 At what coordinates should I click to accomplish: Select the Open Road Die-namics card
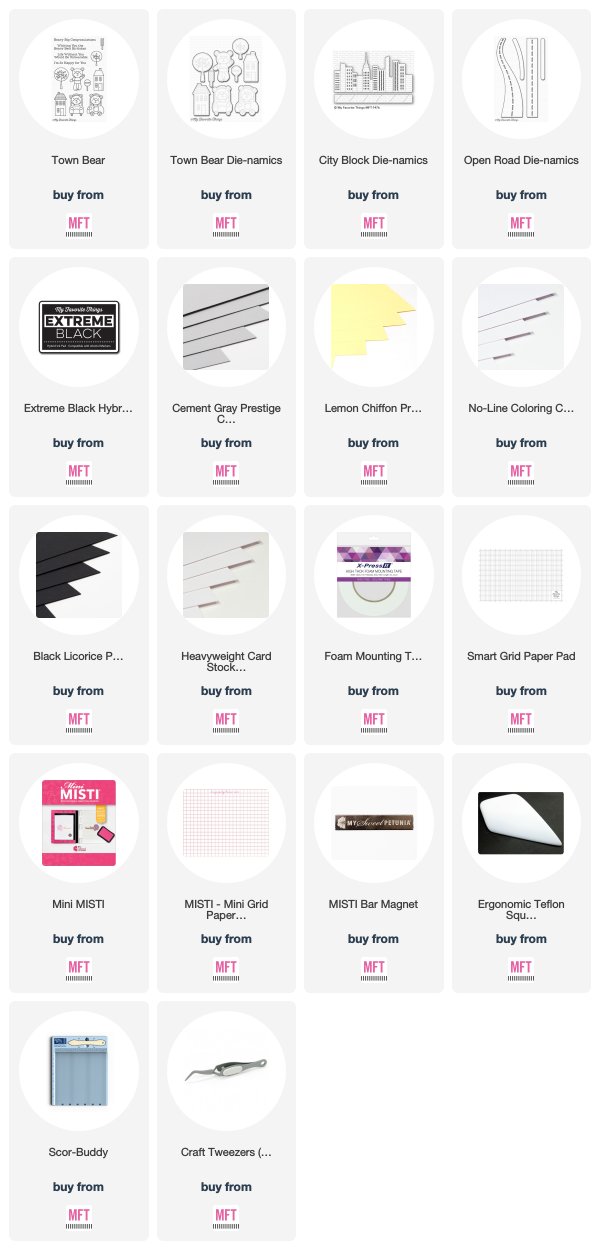click(522, 129)
